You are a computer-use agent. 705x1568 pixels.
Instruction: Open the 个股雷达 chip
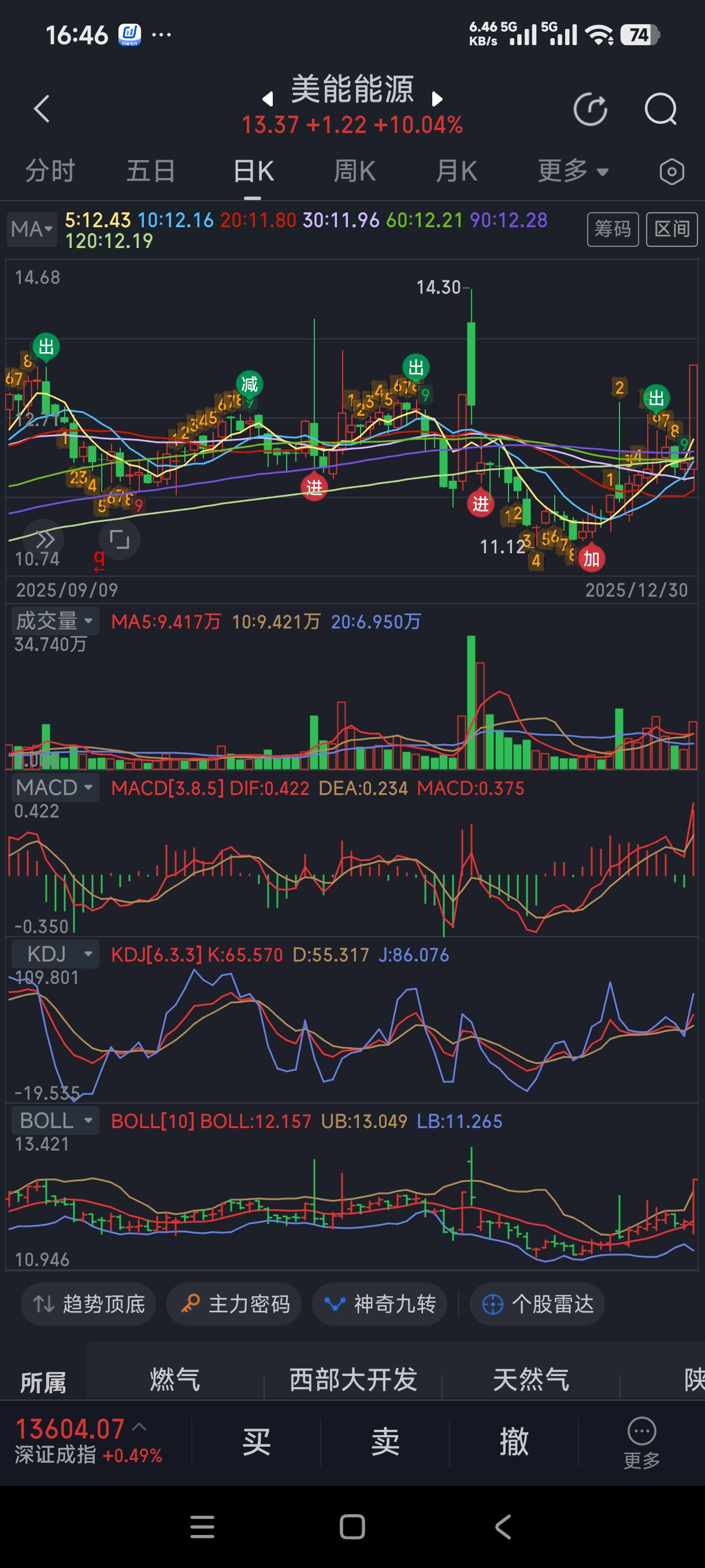click(537, 1304)
